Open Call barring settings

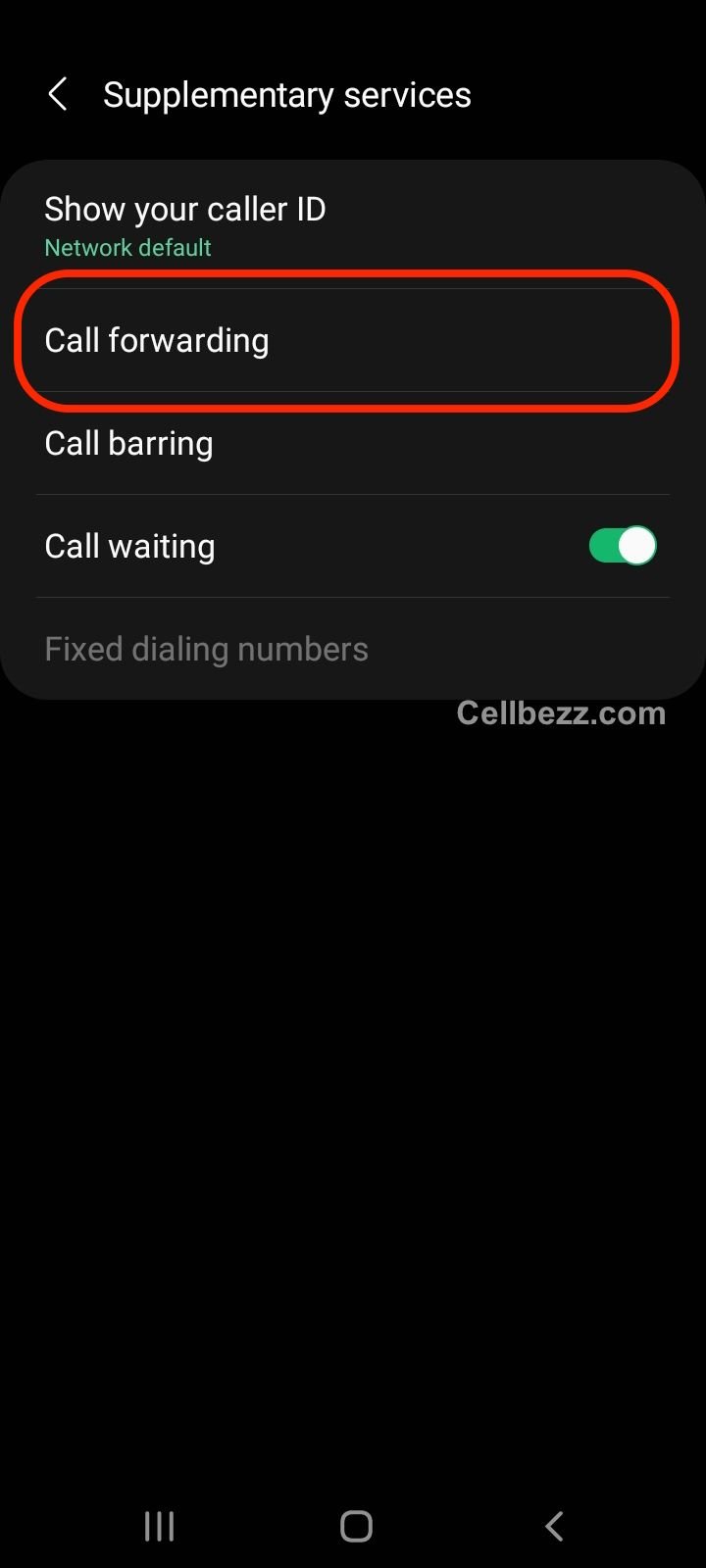(353, 443)
